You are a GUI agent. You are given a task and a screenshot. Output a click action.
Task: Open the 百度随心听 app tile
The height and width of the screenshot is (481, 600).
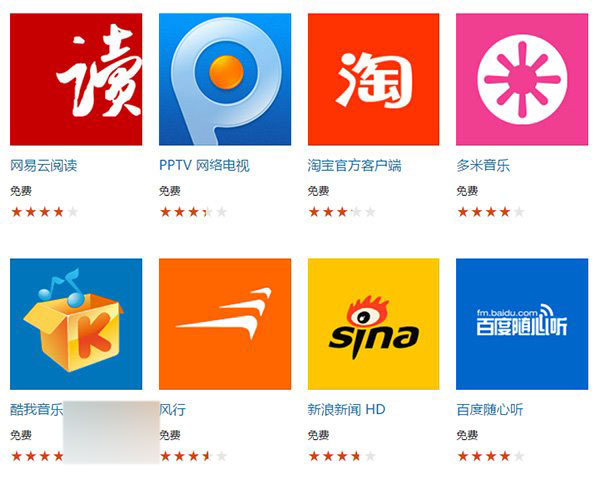521,323
